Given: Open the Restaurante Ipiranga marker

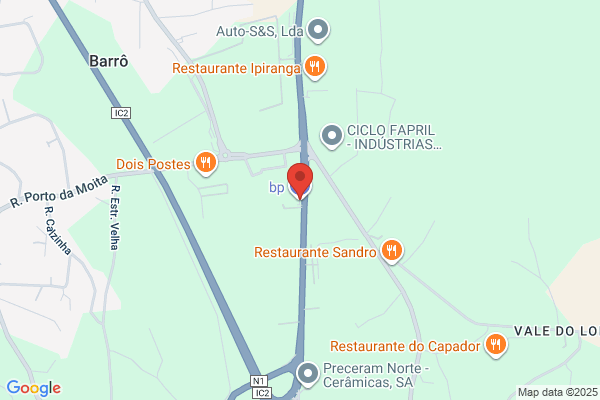Looking at the screenshot, I should coord(315,68).
